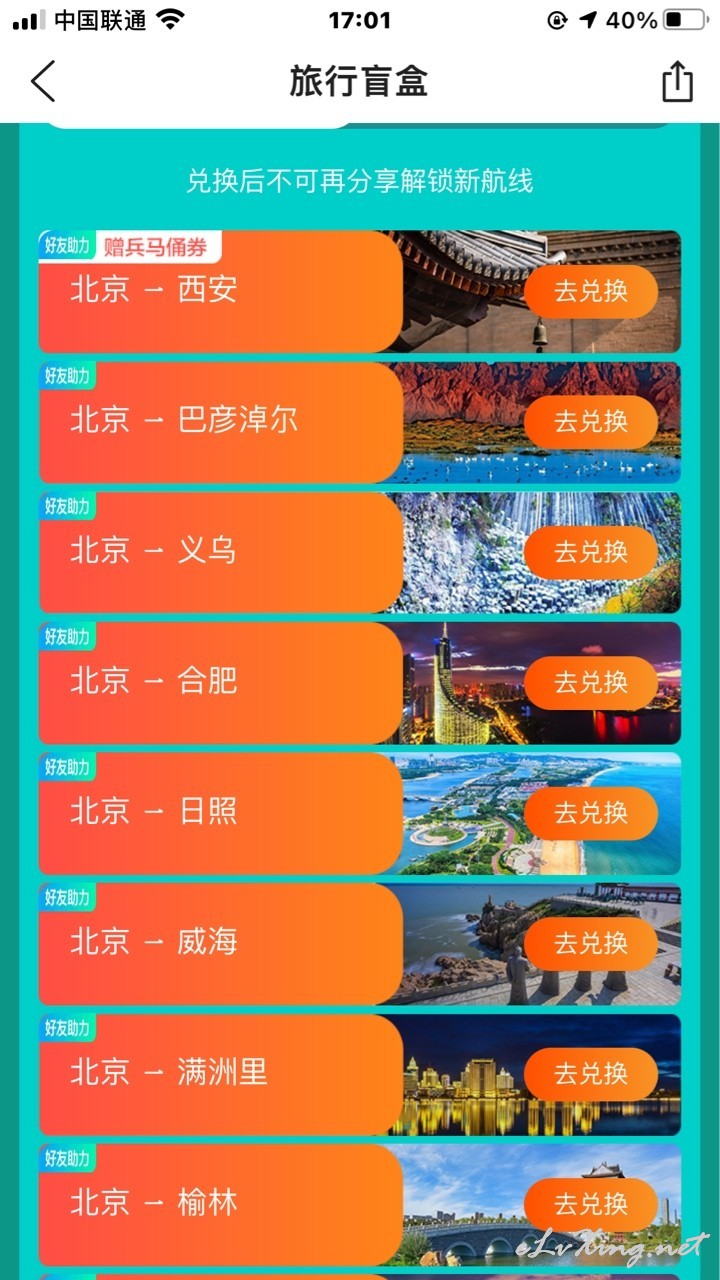
Task: Redeem the 北京 → 榆林 route
Action: tap(591, 1204)
